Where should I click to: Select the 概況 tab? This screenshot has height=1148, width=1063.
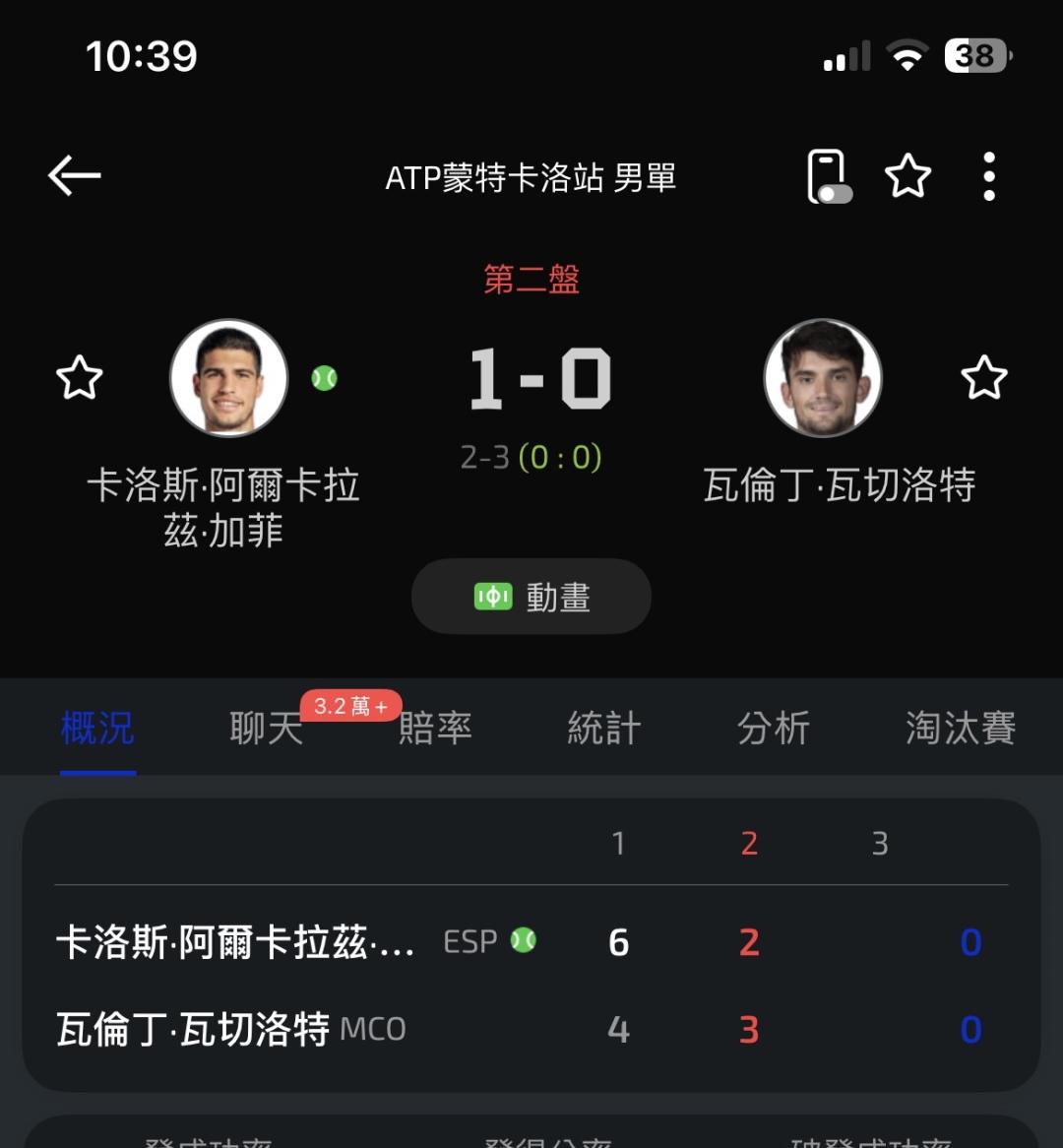(97, 729)
